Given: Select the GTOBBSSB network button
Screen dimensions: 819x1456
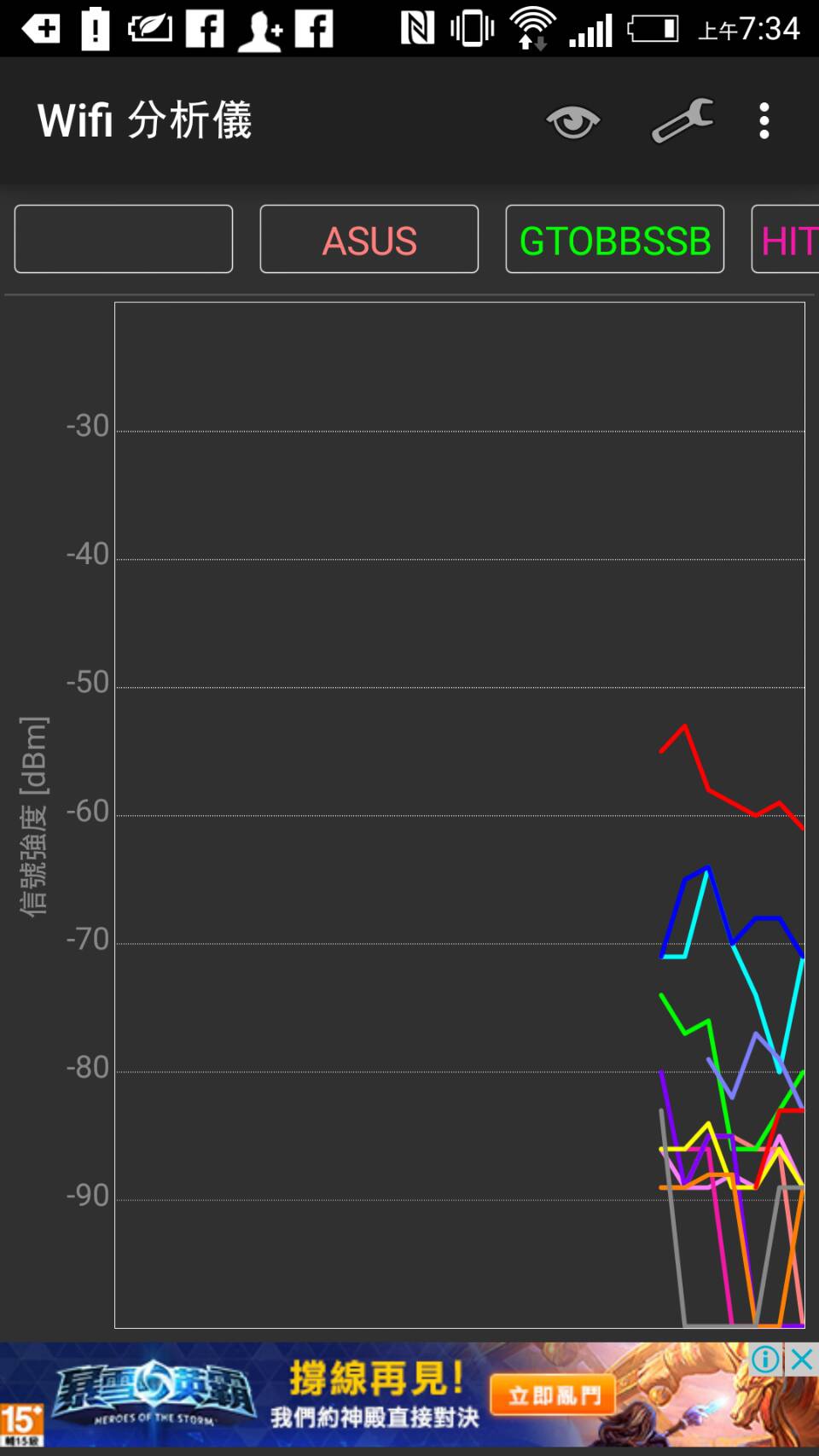Looking at the screenshot, I should [615, 239].
